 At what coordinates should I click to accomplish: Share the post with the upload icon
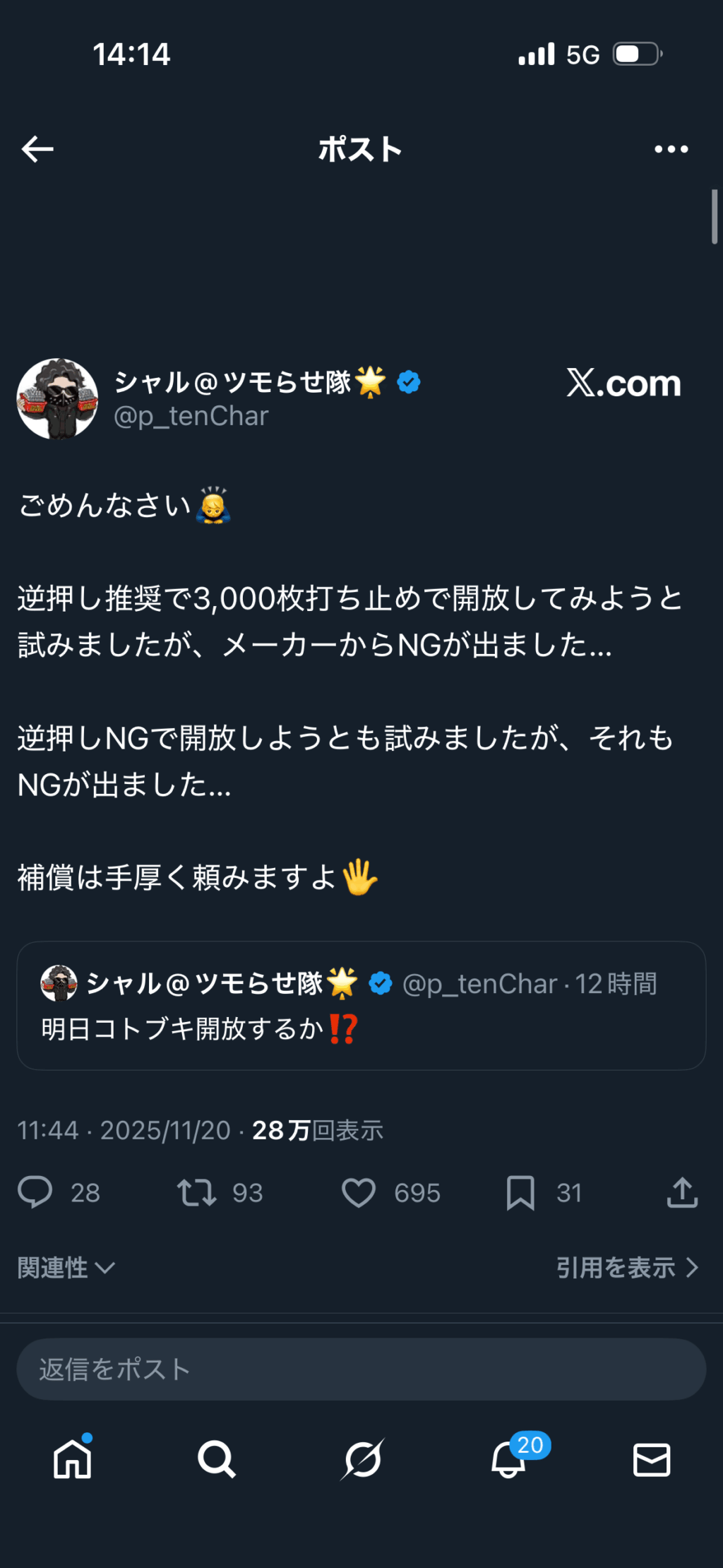(682, 1192)
